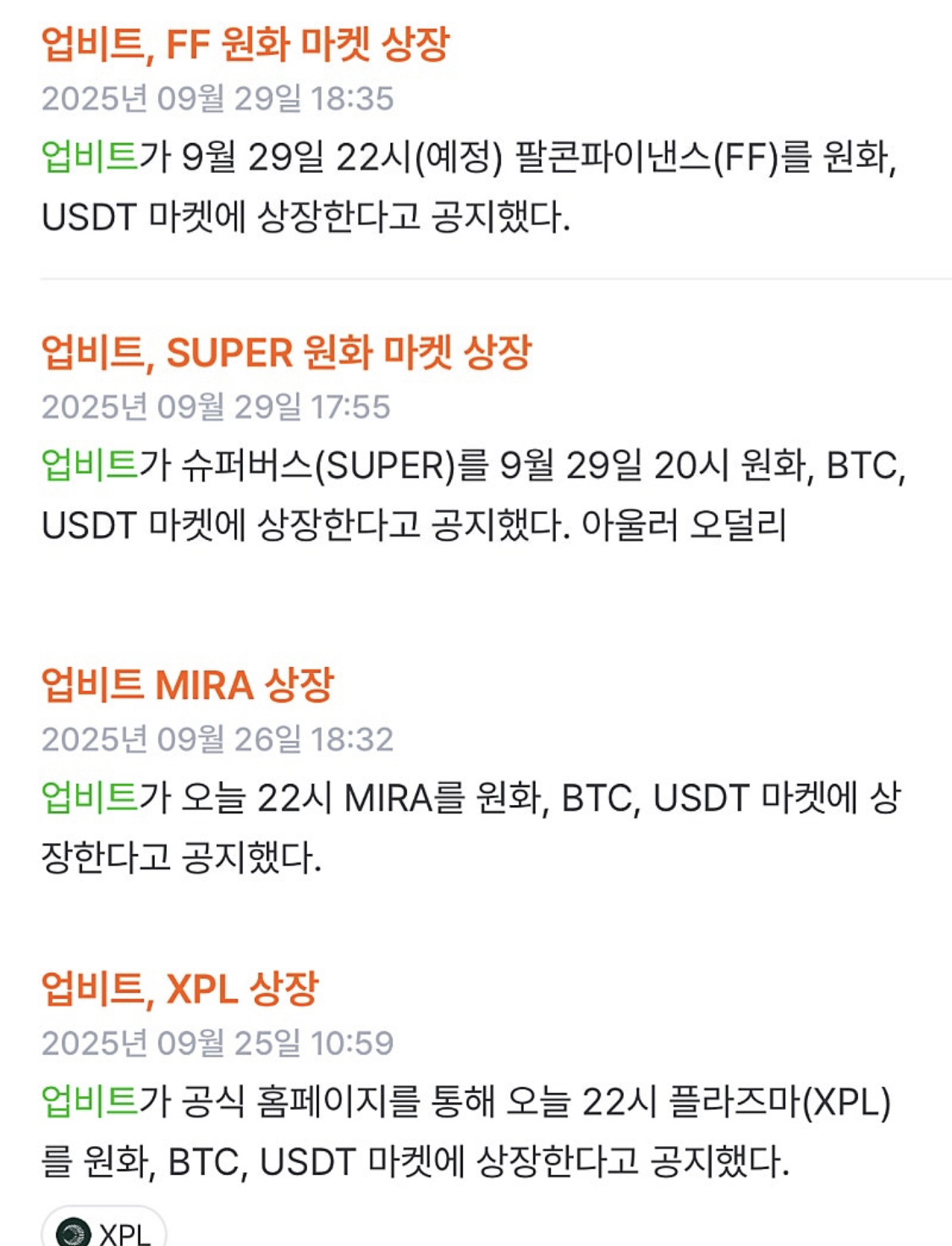Image resolution: width=952 pixels, height=1246 pixels.
Task: Open the article '업비트, FF 원화 마켓 상장'
Action: coord(245,44)
